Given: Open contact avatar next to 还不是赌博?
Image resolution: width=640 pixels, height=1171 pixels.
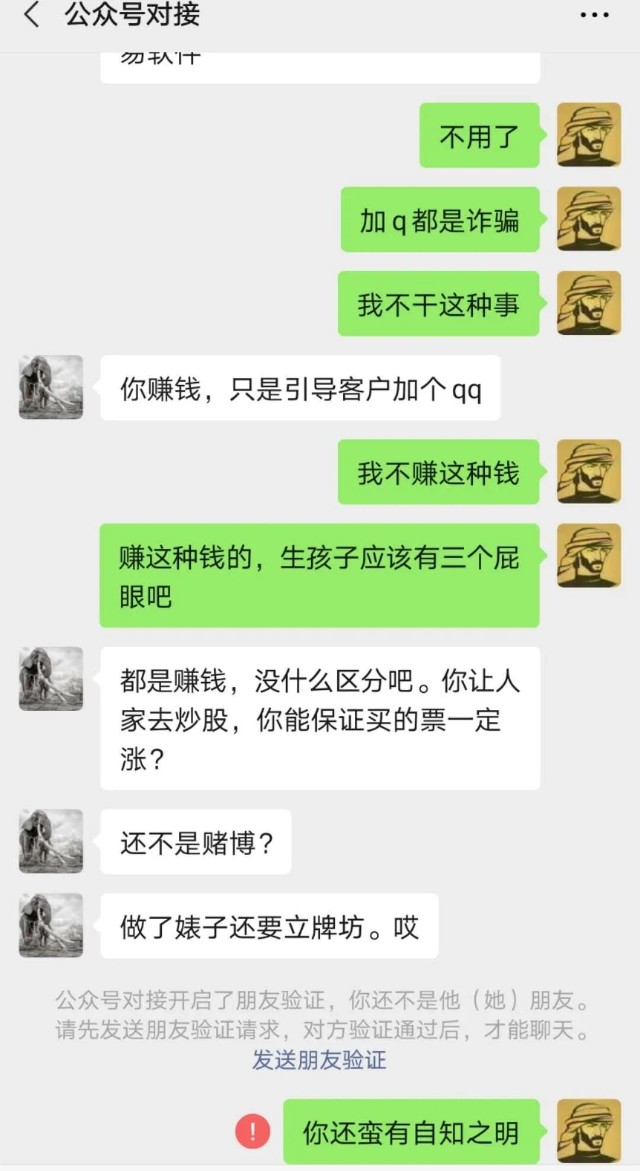Looking at the screenshot, I should tap(51, 841).
